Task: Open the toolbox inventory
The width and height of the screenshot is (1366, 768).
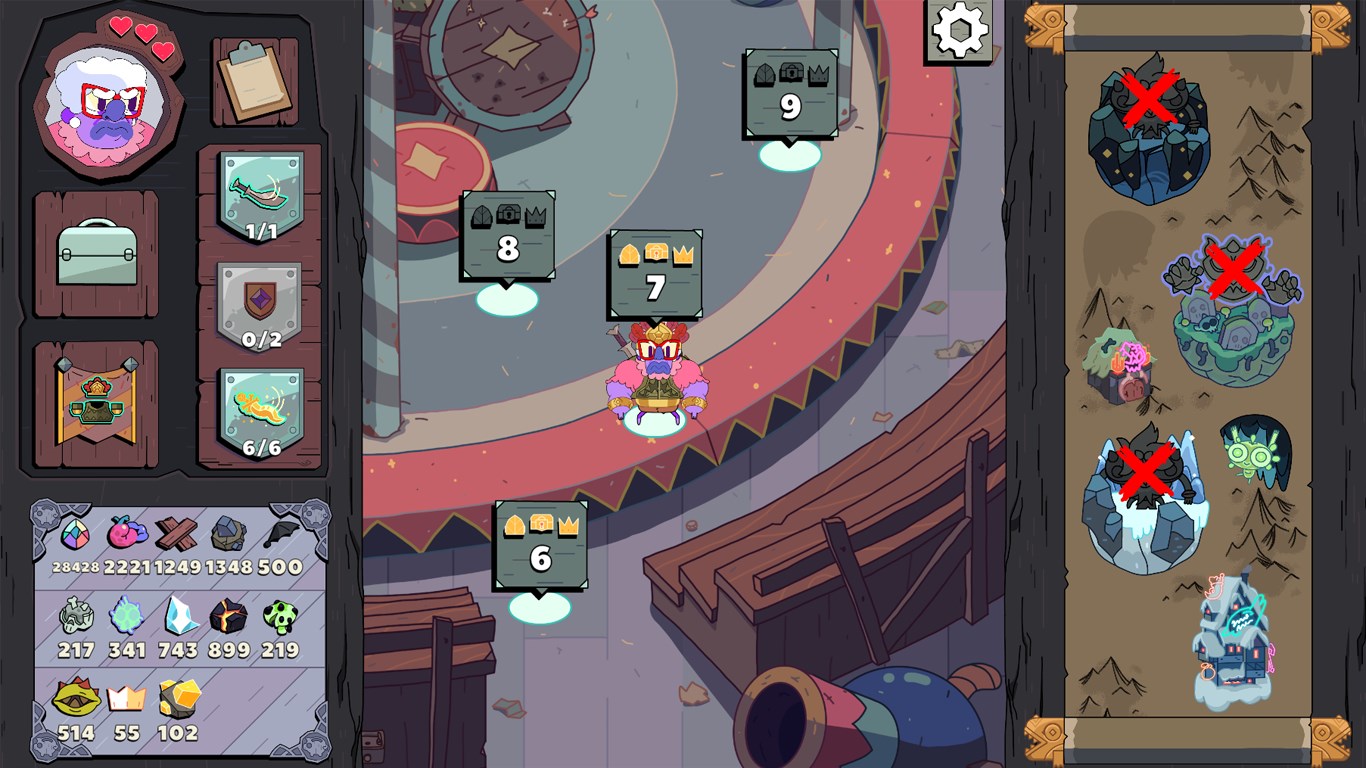Action: (97, 254)
